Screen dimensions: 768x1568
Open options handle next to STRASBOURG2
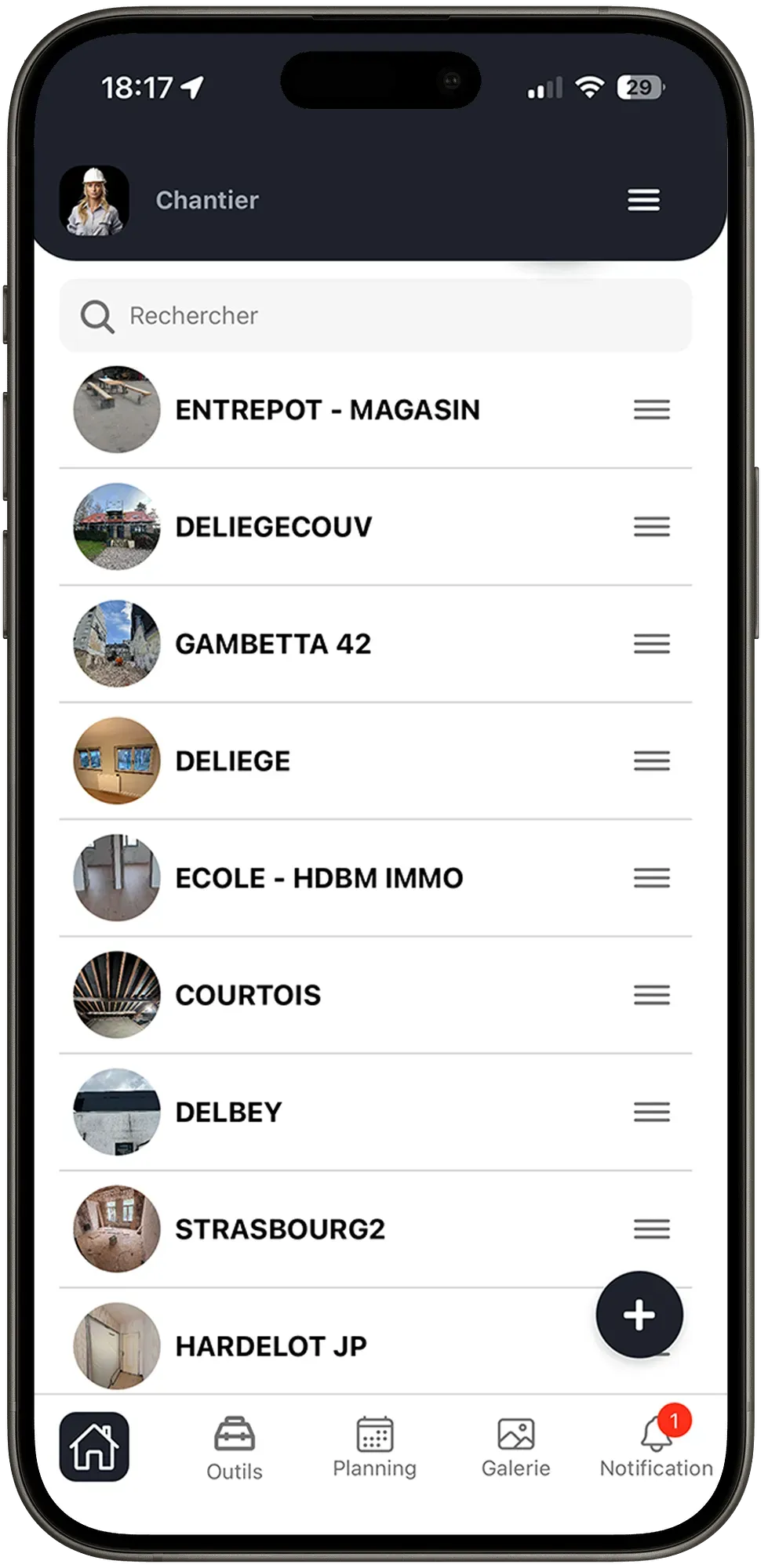tap(651, 1229)
